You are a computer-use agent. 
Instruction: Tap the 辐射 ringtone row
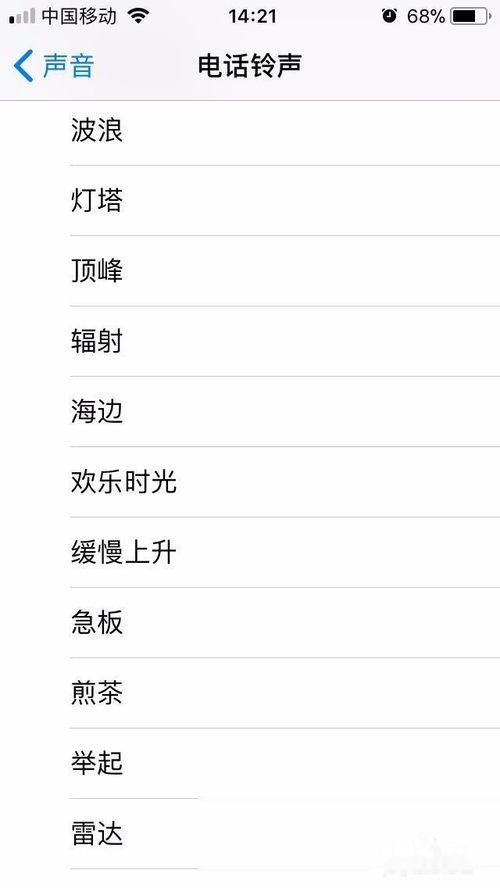coord(250,341)
